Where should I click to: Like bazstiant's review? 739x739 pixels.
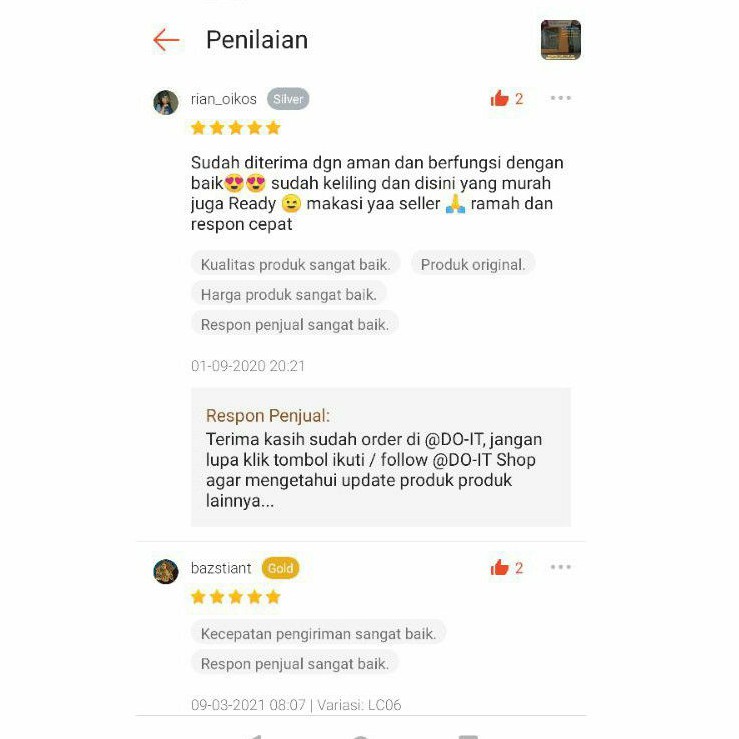pyautogui.click(x=500, y=568)
